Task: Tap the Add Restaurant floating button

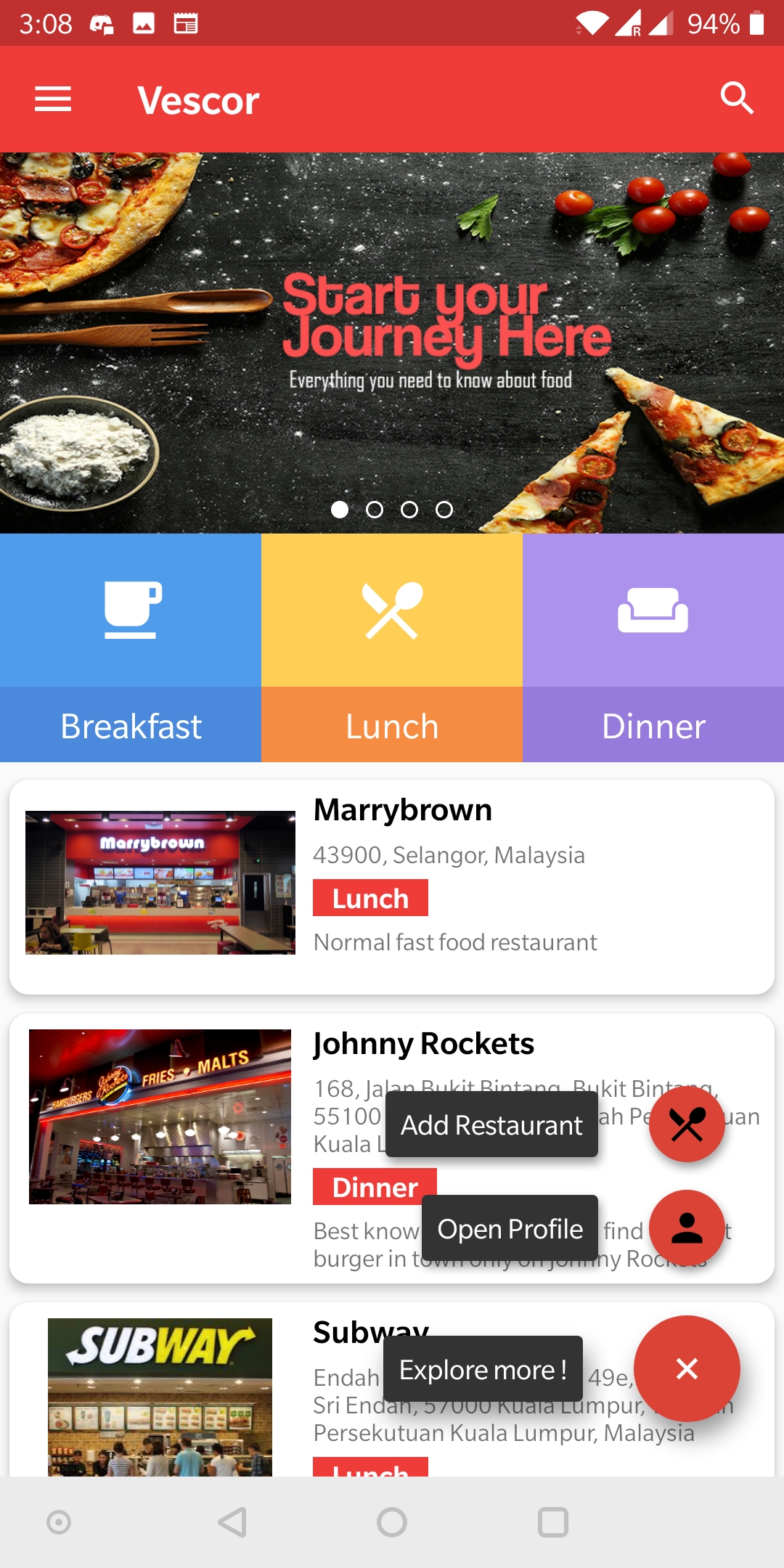Action: click(x=687, y=1124)
